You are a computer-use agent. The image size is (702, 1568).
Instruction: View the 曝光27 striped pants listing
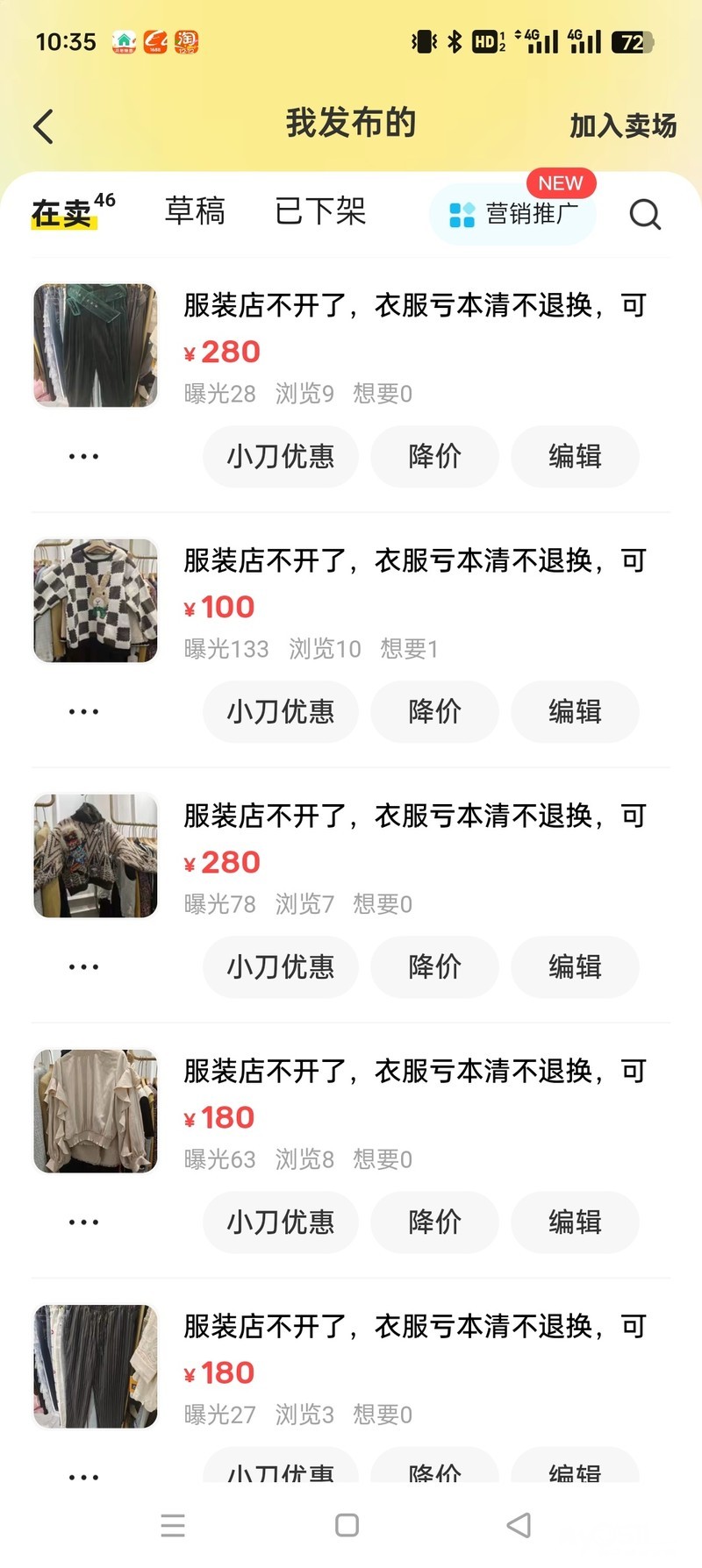pyautogui.click(x=414, y=1327)
